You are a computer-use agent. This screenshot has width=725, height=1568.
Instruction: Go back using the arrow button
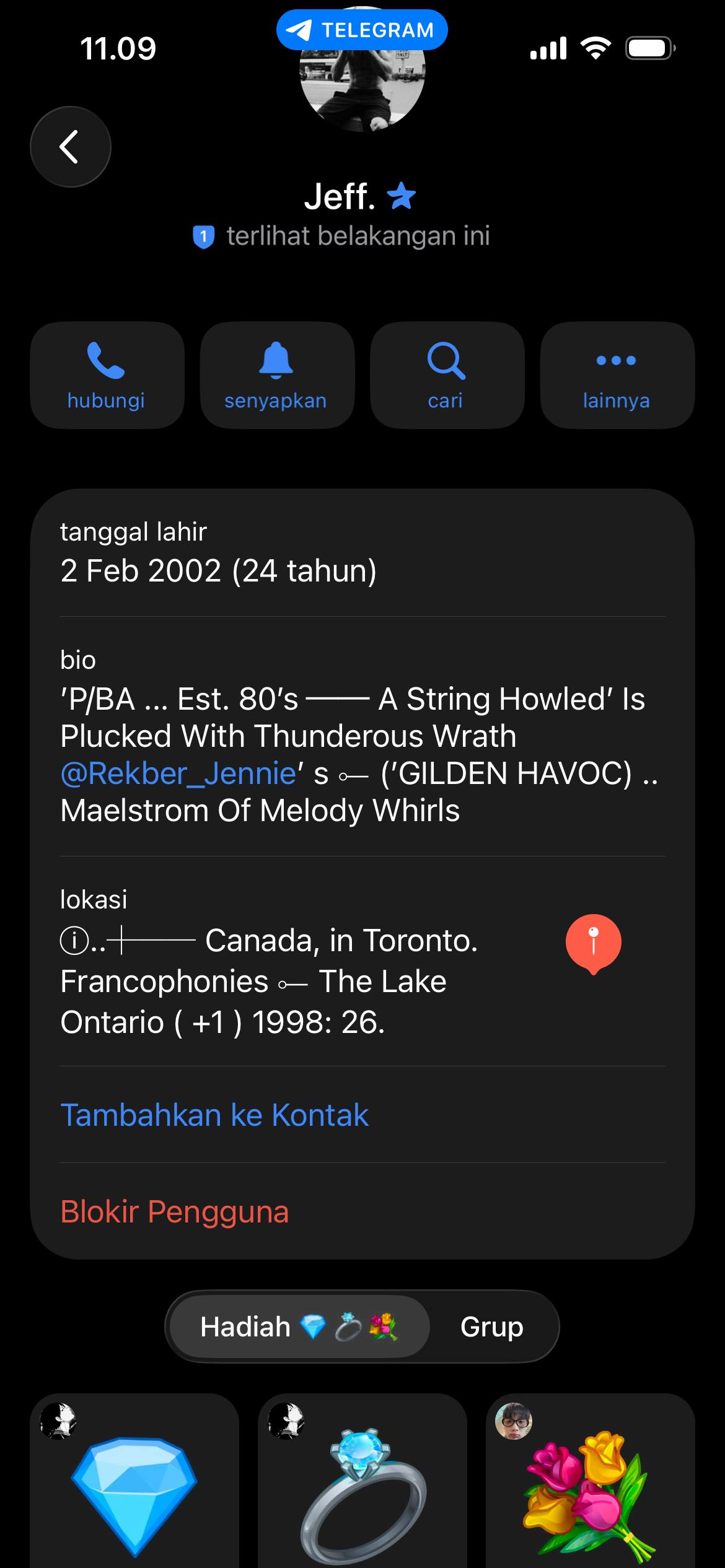click(x=70, y=147)
